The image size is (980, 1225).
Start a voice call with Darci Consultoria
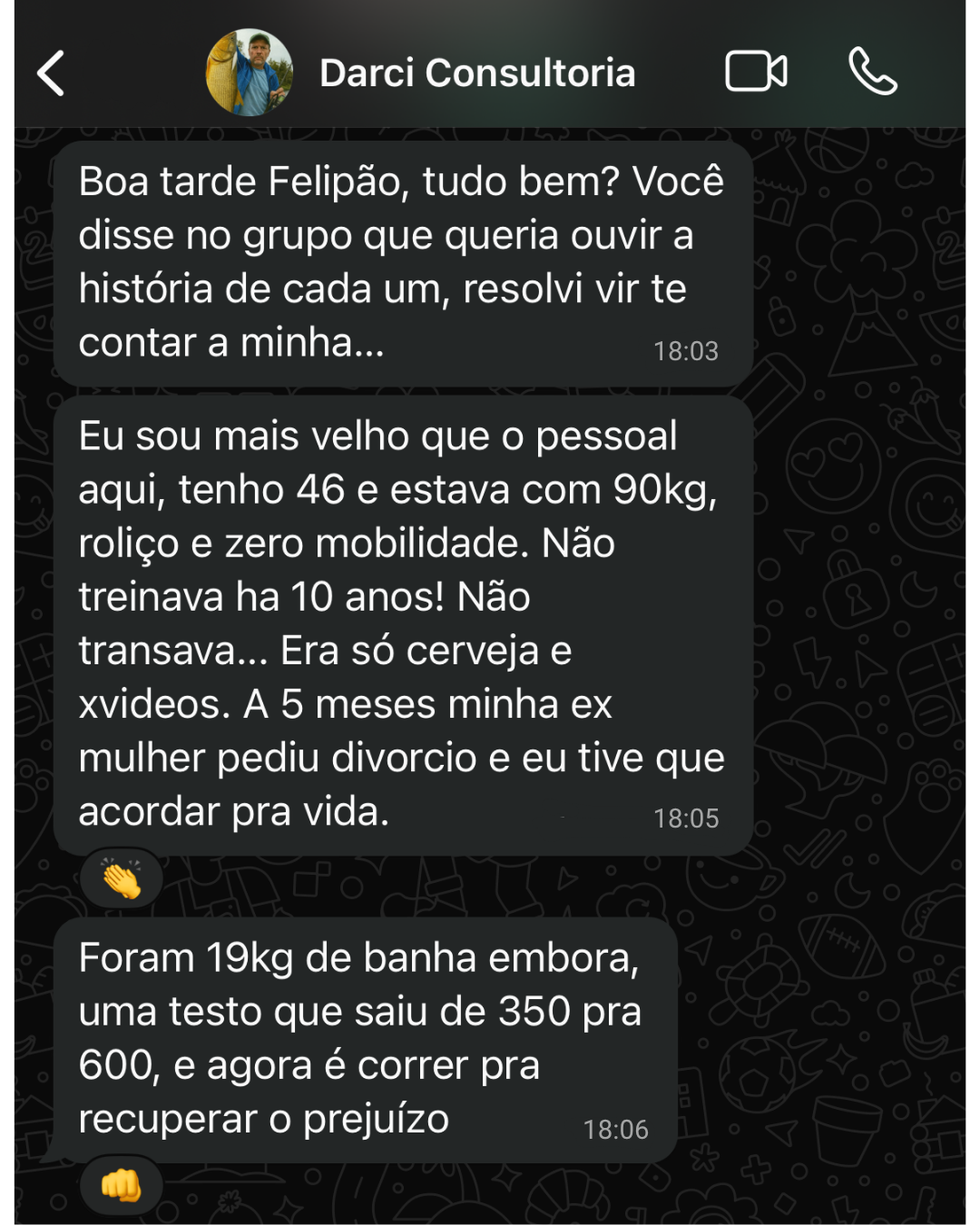tap(872, 72)
